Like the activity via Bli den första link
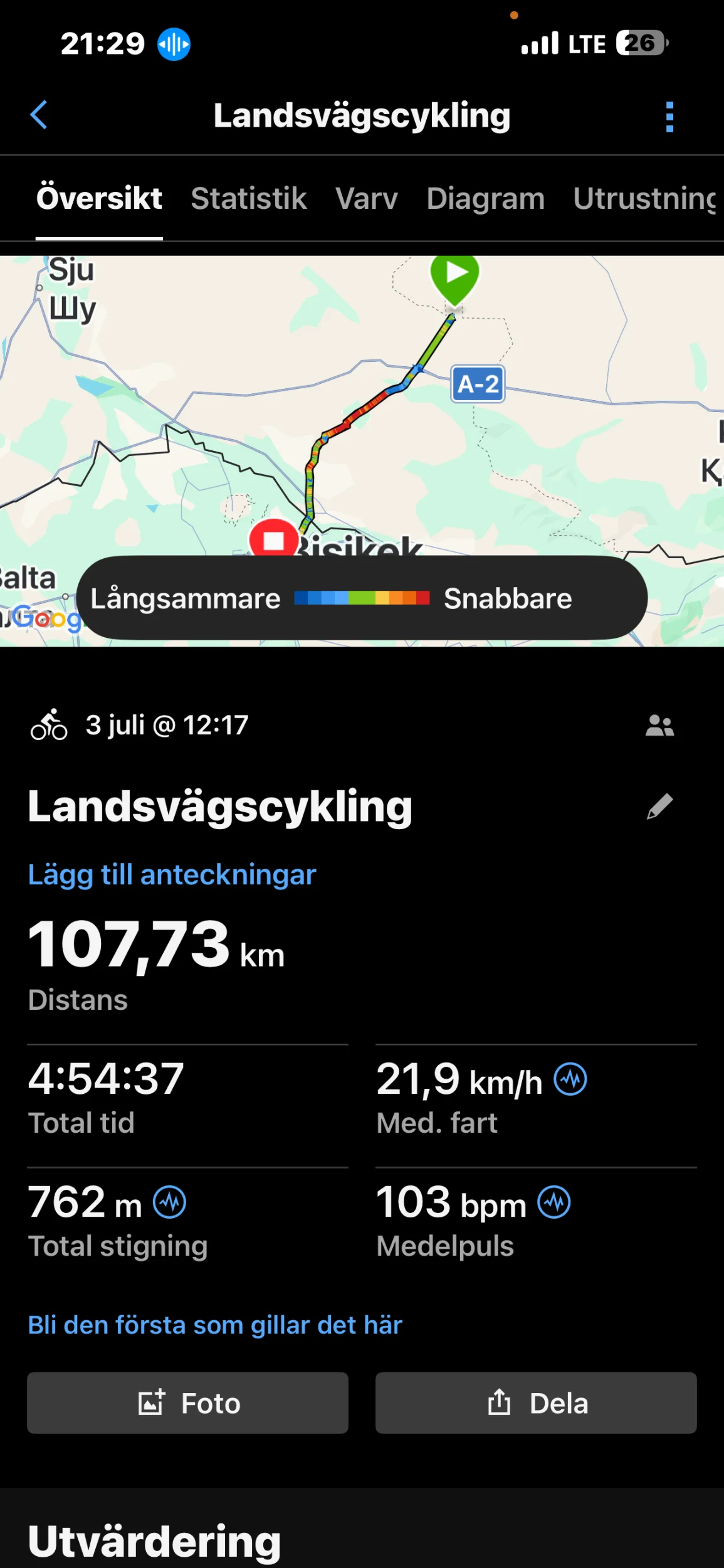The height and width of the screenshot is (1568, 724). pos(215,1325)
